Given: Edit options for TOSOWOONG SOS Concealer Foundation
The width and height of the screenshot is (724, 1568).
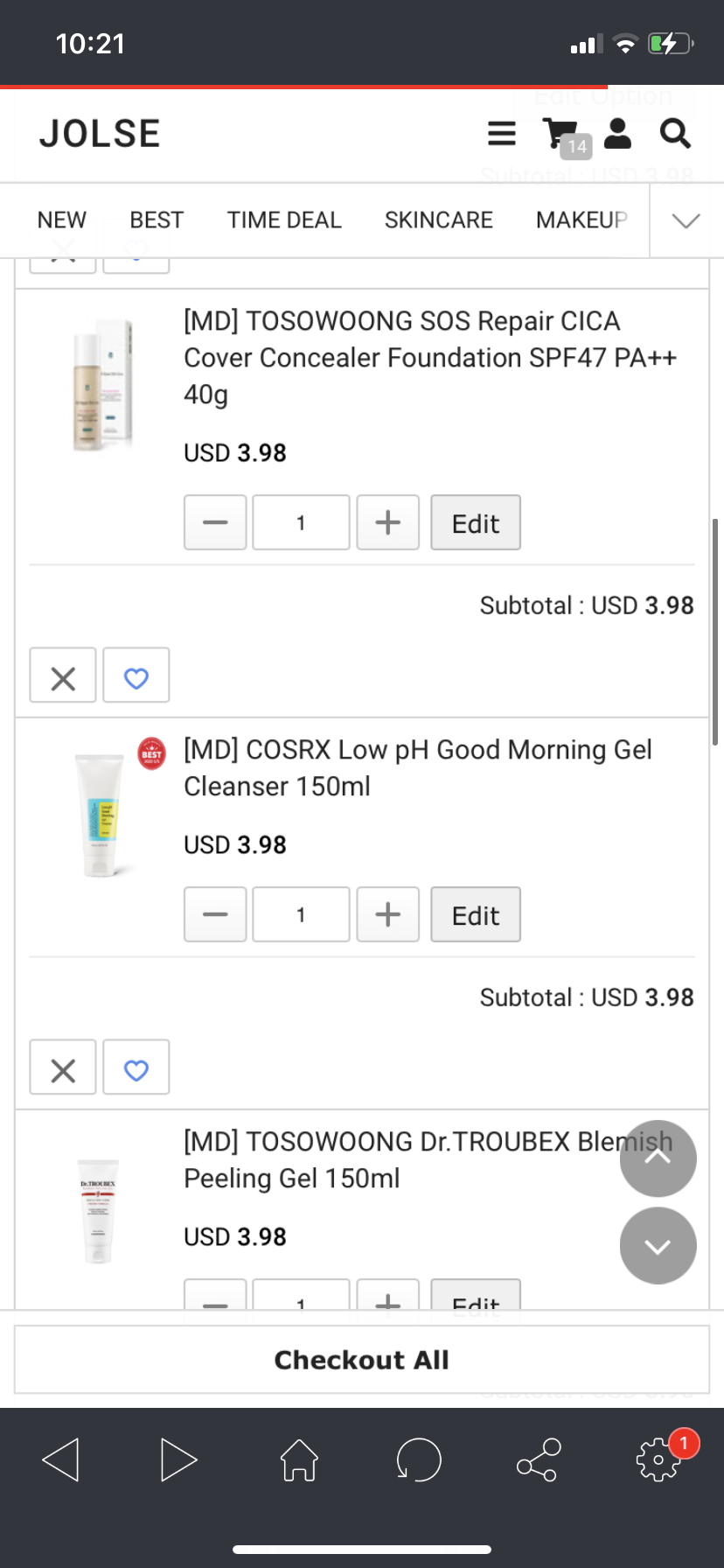Looking at the screenshot, I should coord(476,522).
